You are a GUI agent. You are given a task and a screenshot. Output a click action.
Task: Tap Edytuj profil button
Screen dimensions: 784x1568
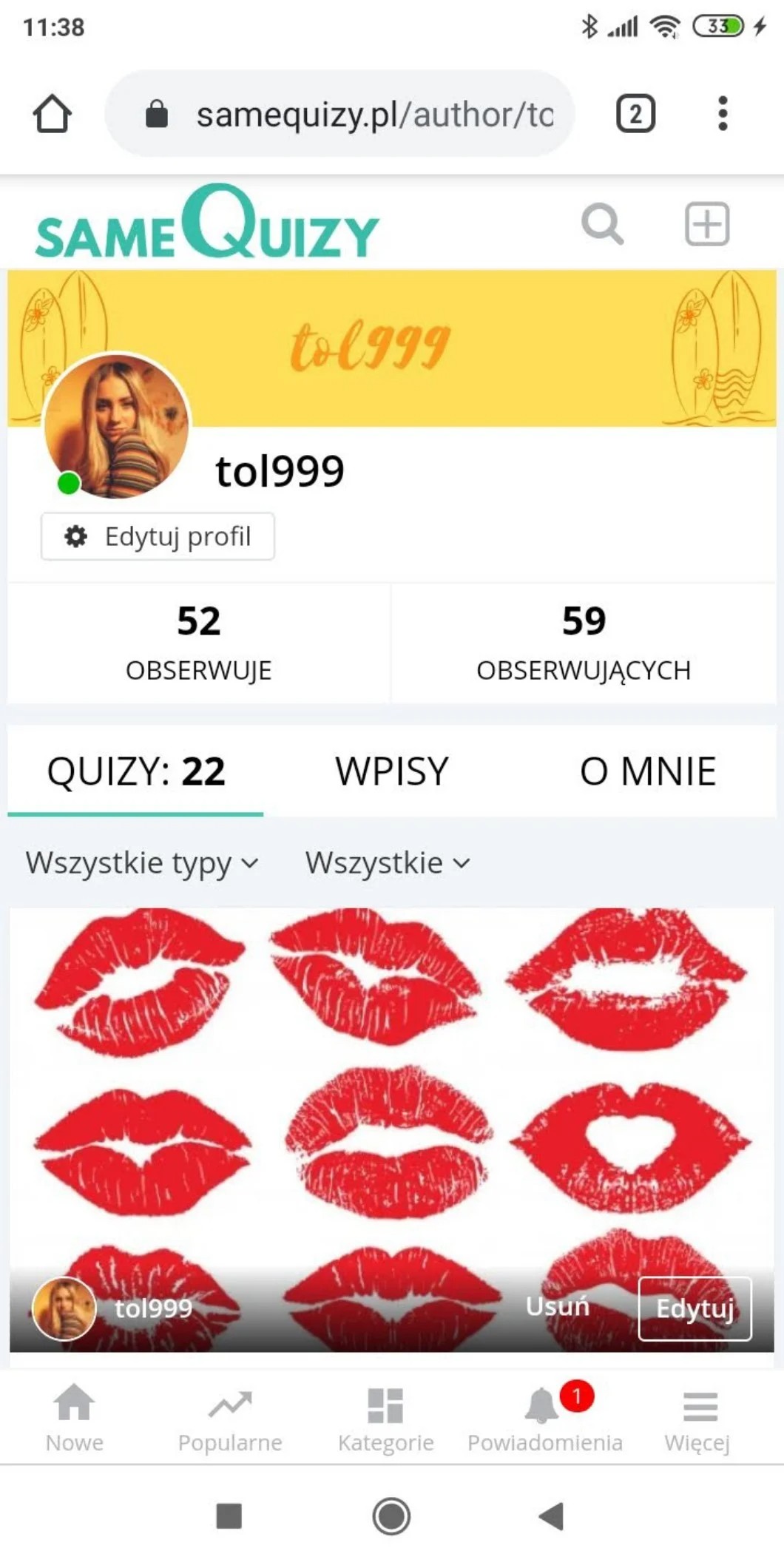(158, 536)
